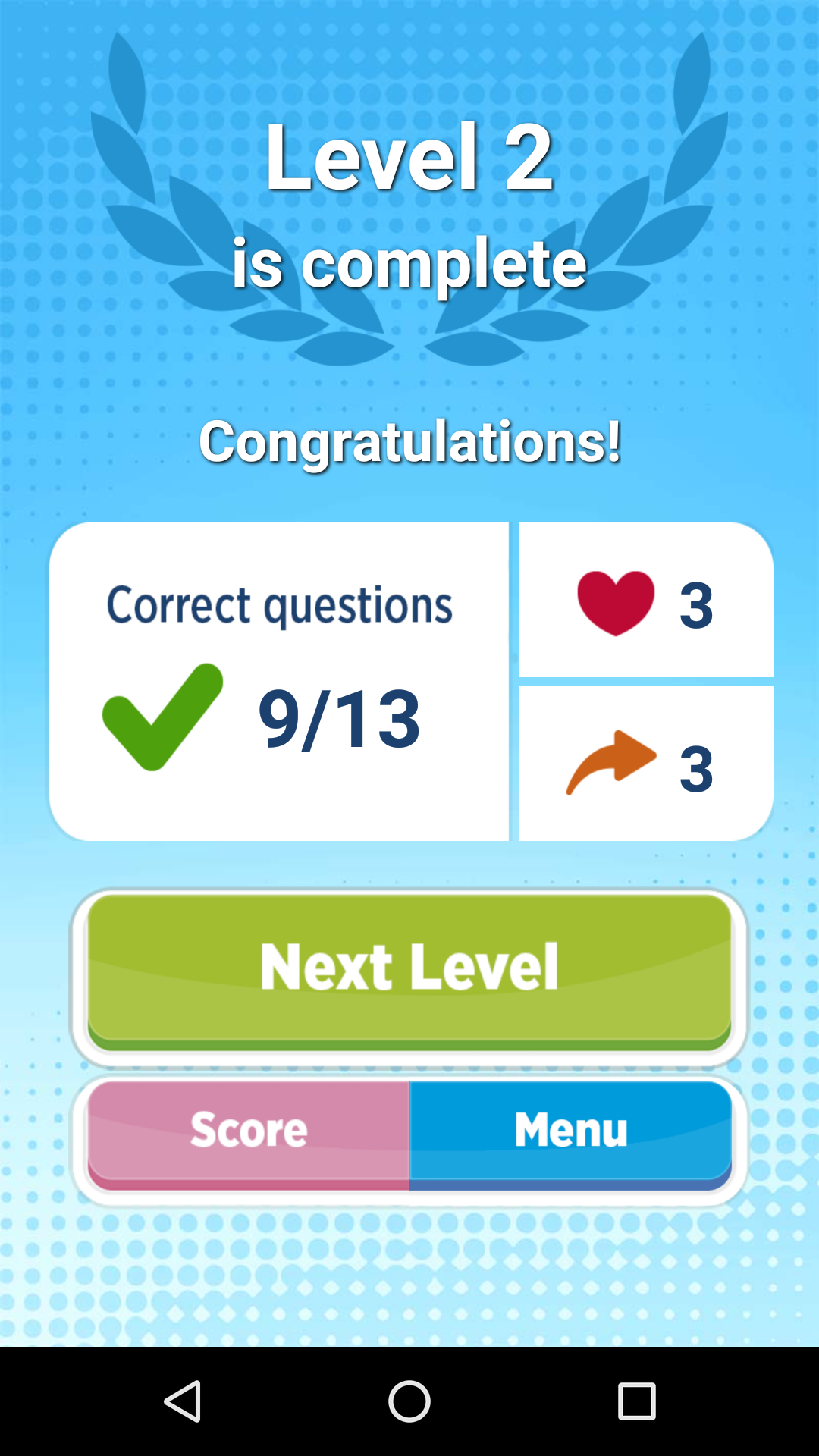Continue to the Next Level

[x=409, y=969]
